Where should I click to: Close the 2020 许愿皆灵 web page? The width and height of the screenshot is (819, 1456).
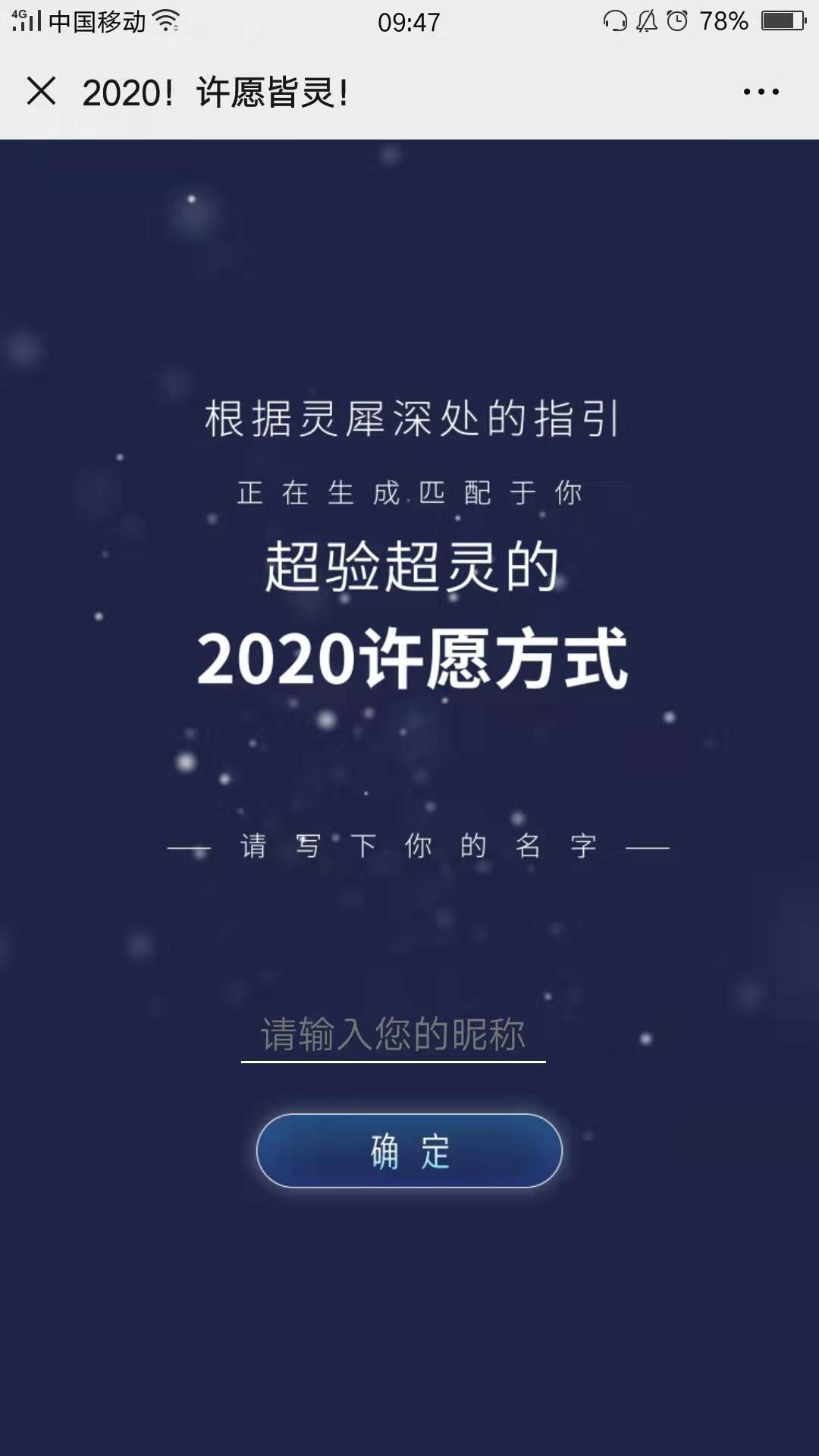[42, 92]
